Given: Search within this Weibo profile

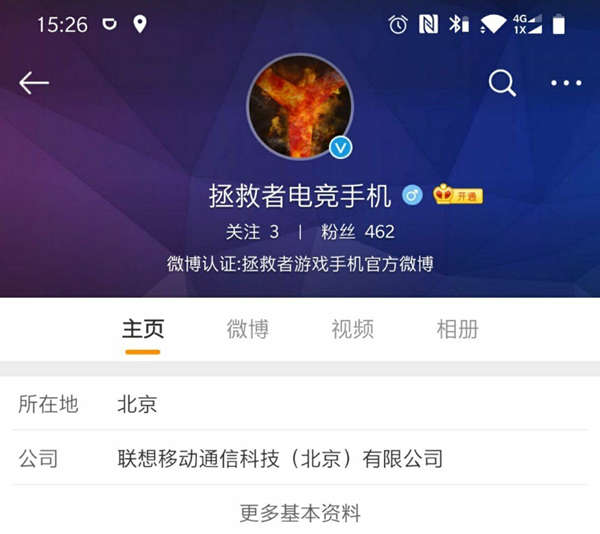Looking at the screenshot, I should [502, 83].
